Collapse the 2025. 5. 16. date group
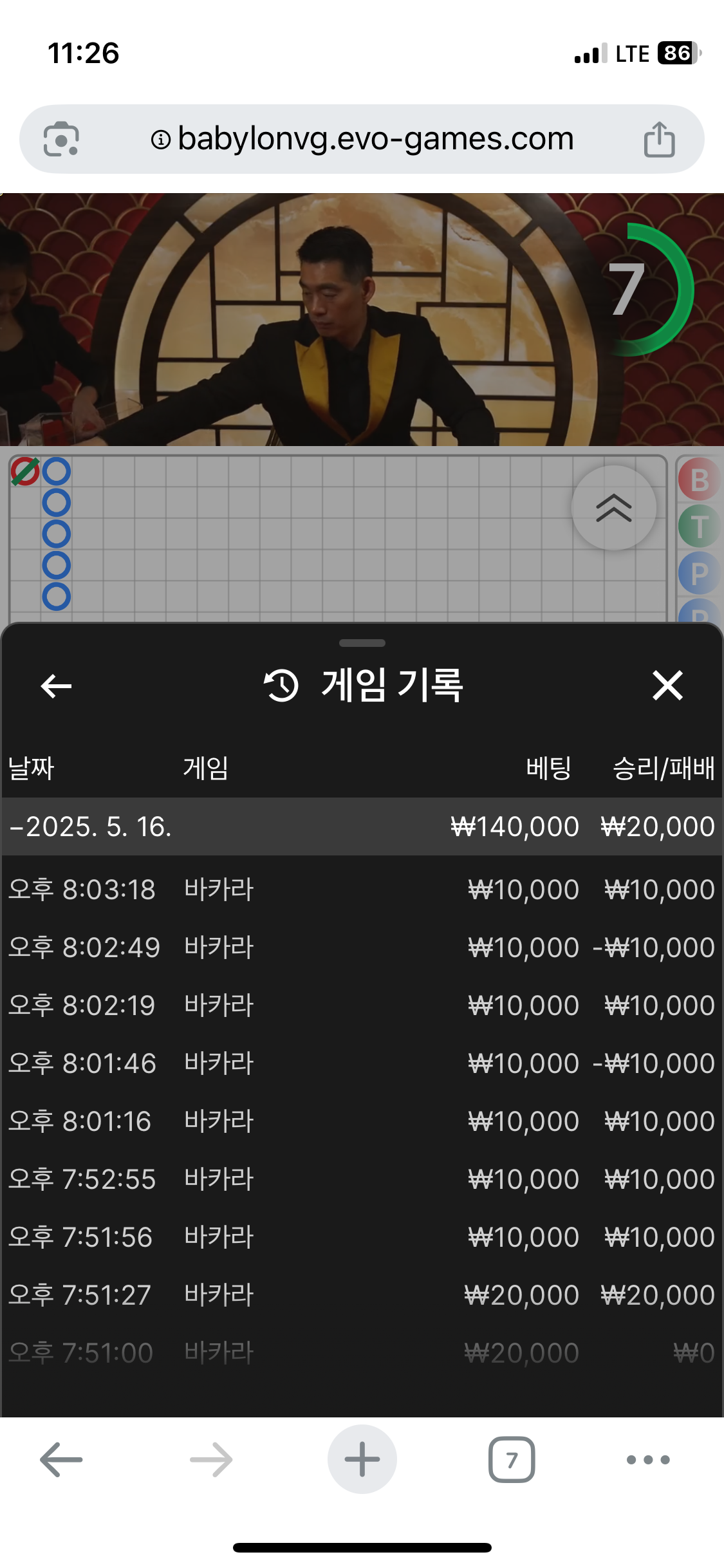724x1568 pixels. pos(90,827)
